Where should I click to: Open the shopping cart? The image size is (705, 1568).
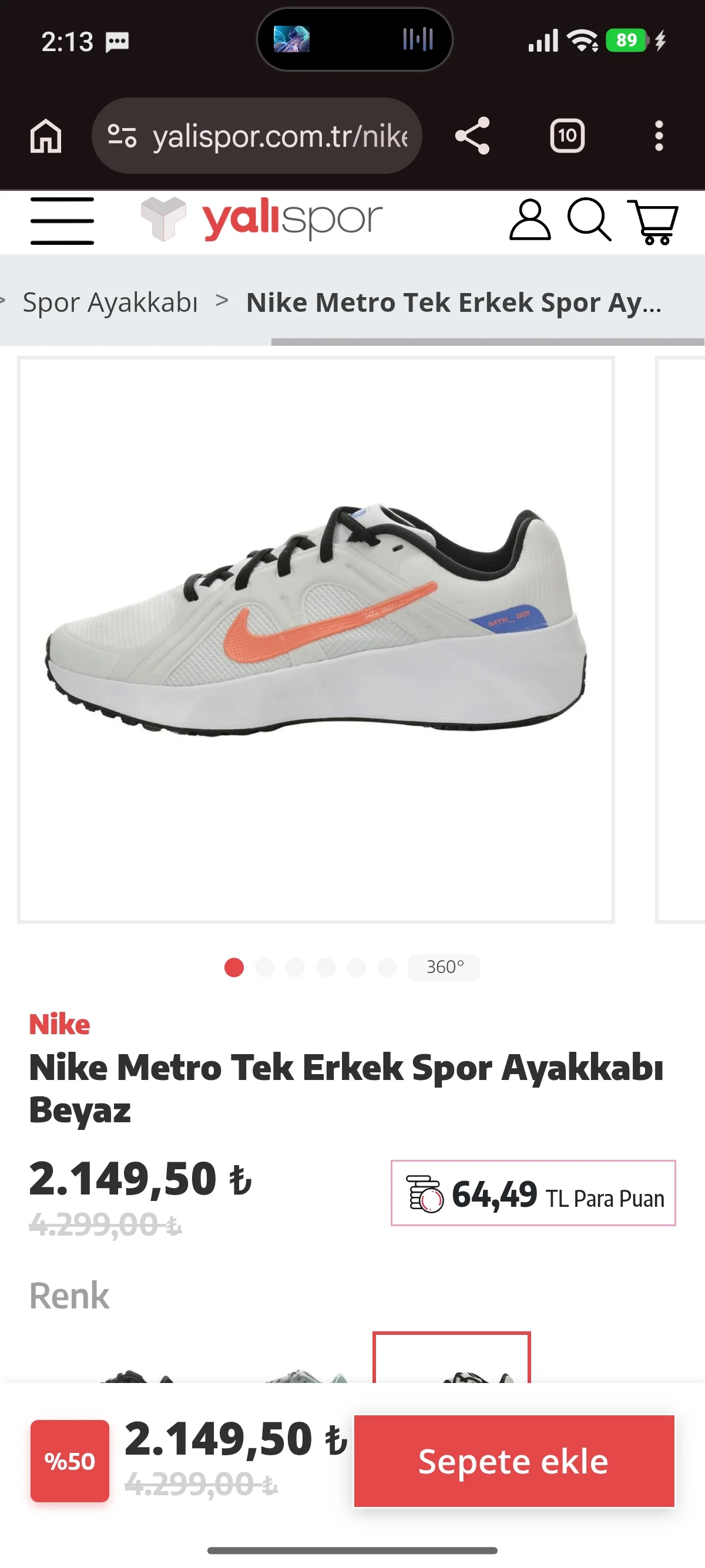pyautogui.click(x=653, y=221)
